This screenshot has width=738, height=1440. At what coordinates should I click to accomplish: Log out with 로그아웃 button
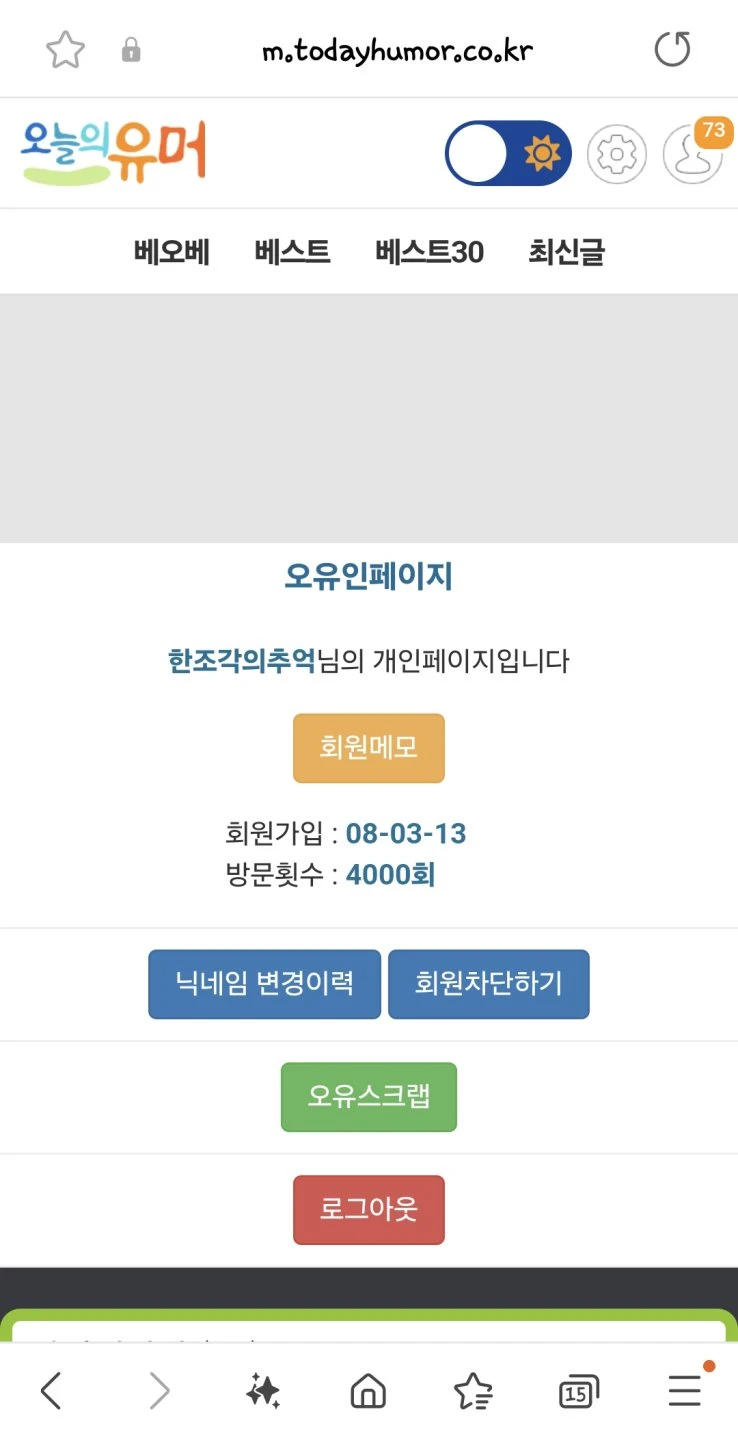[x=368, y=1210]
